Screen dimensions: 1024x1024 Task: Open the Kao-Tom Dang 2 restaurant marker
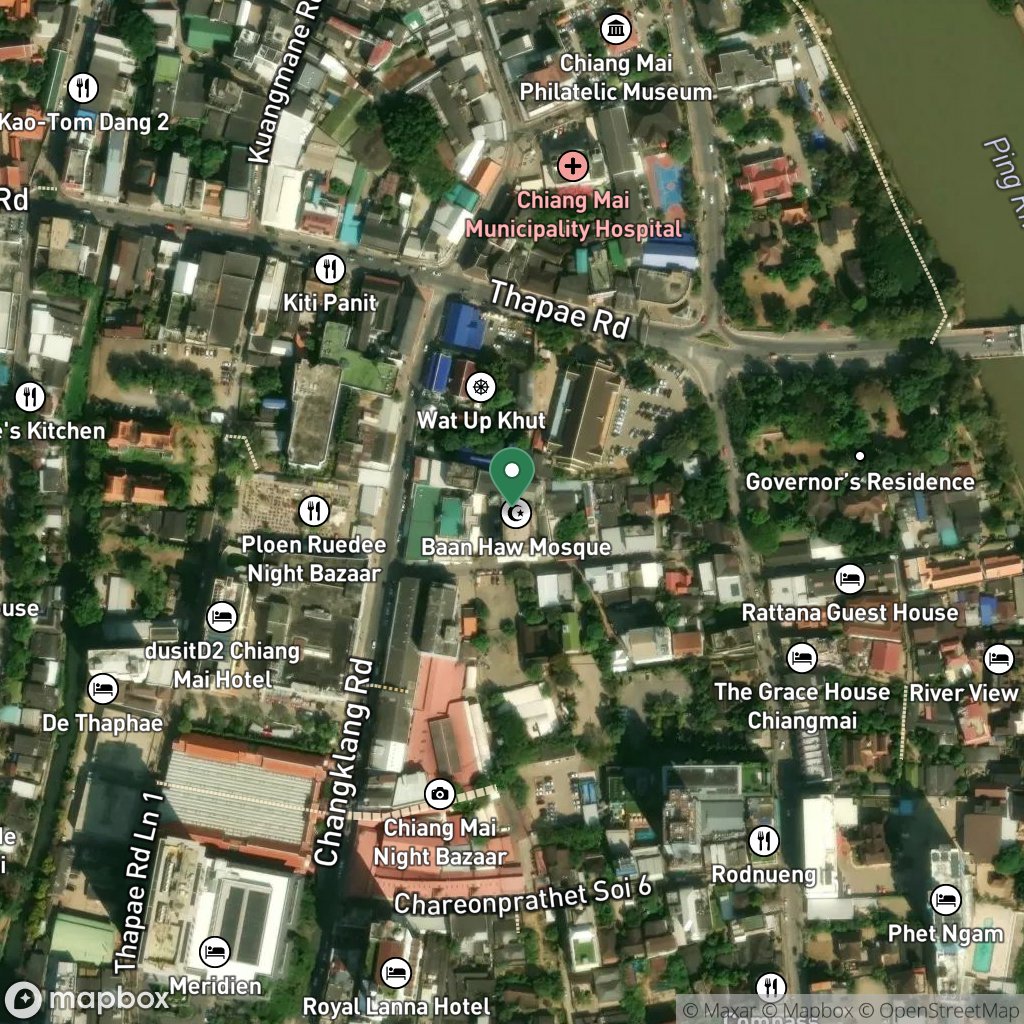83,88
